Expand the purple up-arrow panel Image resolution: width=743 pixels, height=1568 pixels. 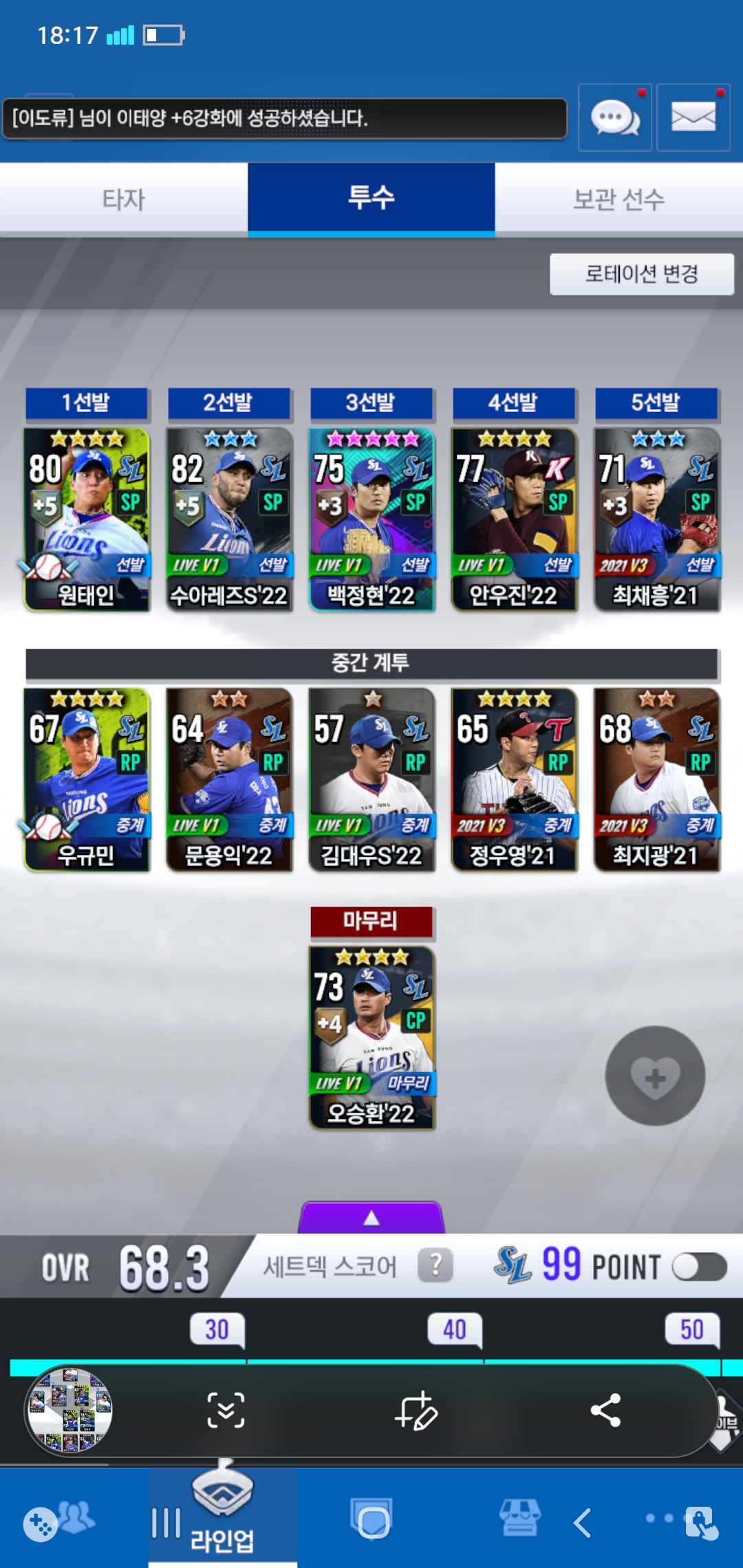pos(371,1218)
